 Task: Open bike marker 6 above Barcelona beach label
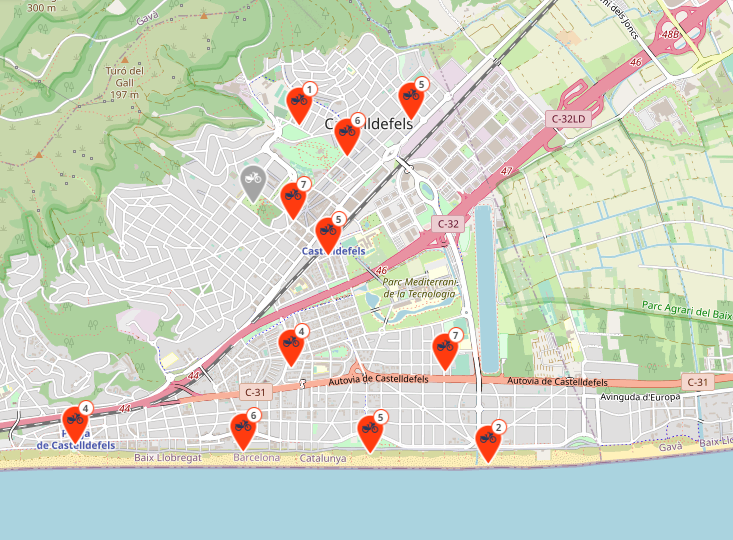[x=242, y=428]
